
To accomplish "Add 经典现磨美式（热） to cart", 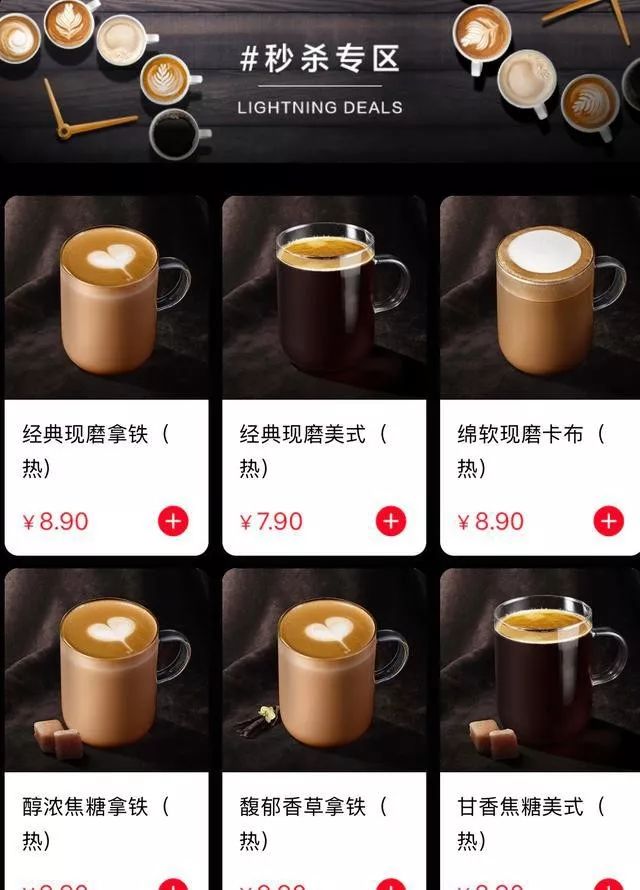I will pos(391,521).
